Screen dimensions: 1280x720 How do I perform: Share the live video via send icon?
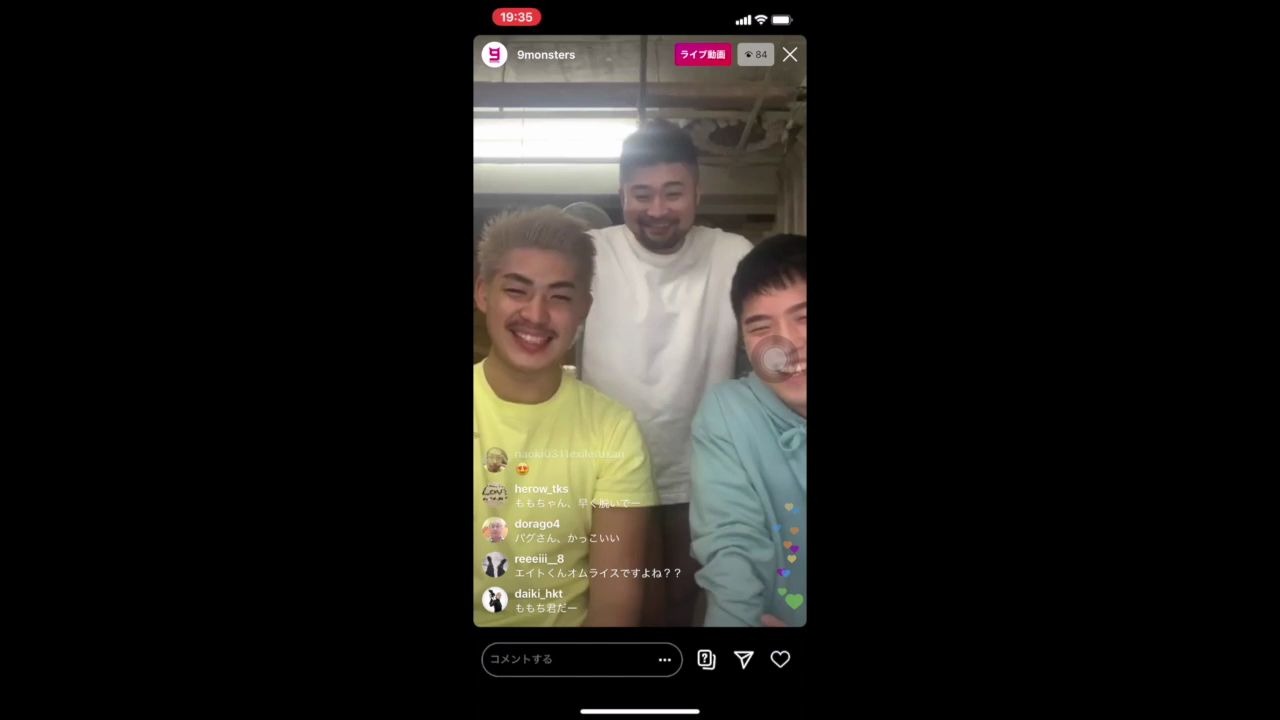[x=743, y=659]
